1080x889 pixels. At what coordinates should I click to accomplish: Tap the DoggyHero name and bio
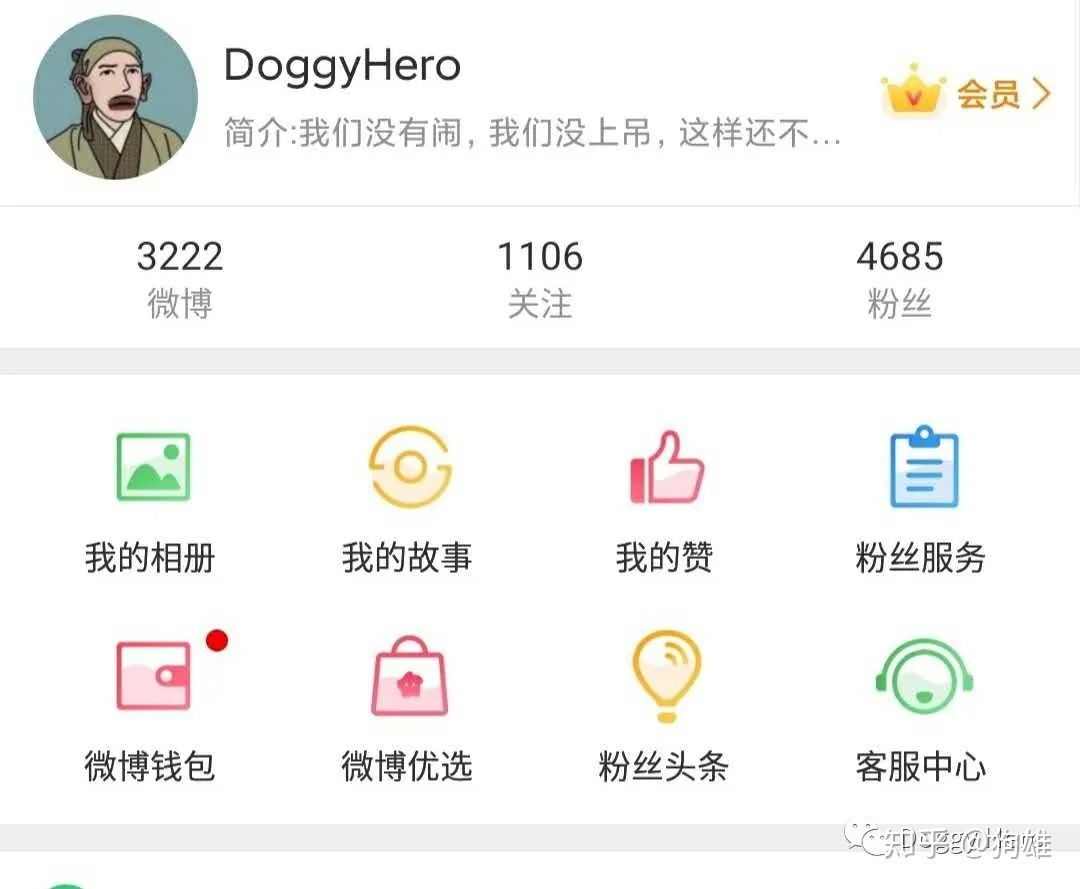click(530, 98)
